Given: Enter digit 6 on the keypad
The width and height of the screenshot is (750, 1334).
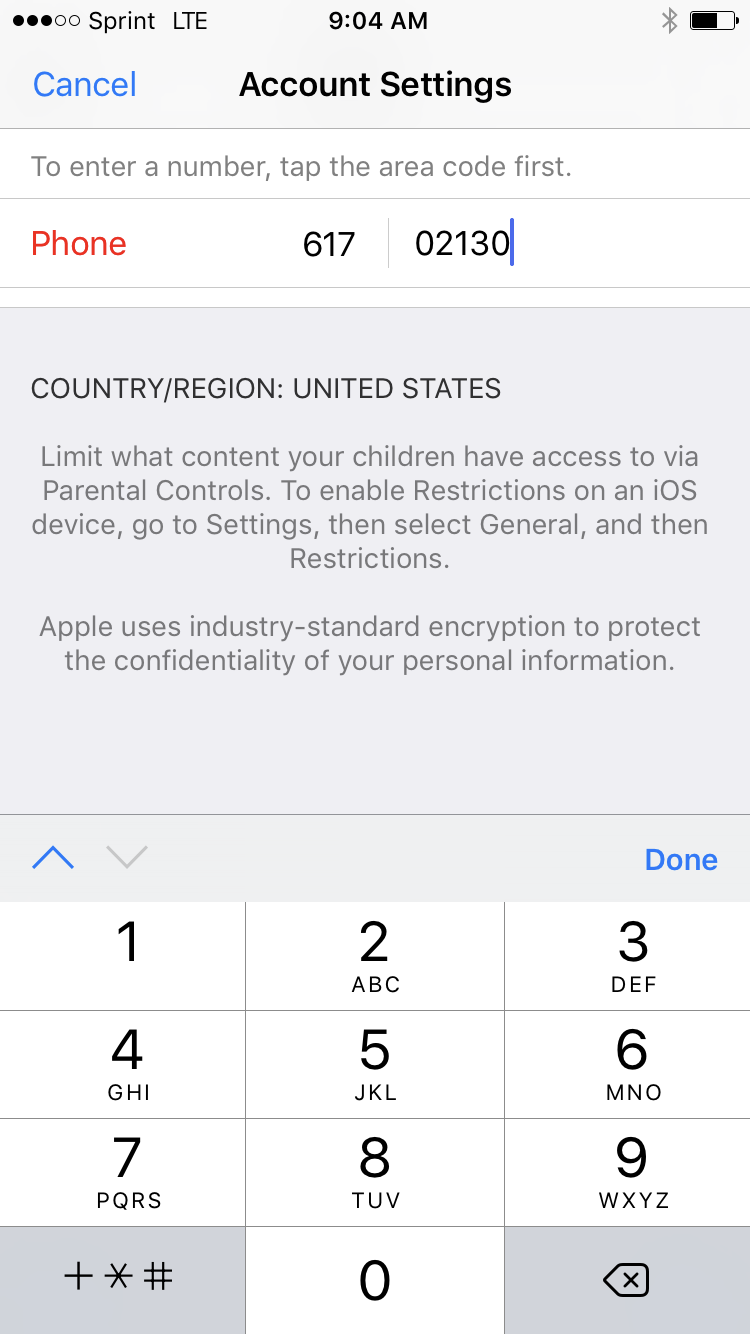Looking at the screenshot, I should [x=630, y=1064].
